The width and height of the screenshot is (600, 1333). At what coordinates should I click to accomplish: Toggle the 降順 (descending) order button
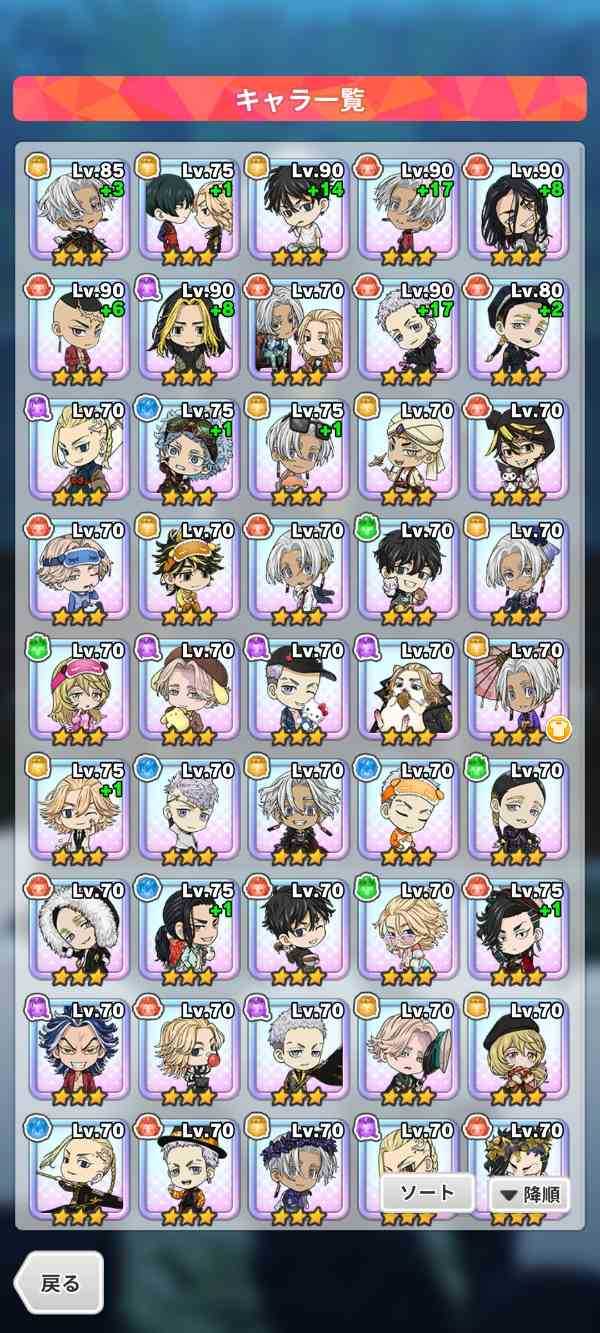(529, 1193)
